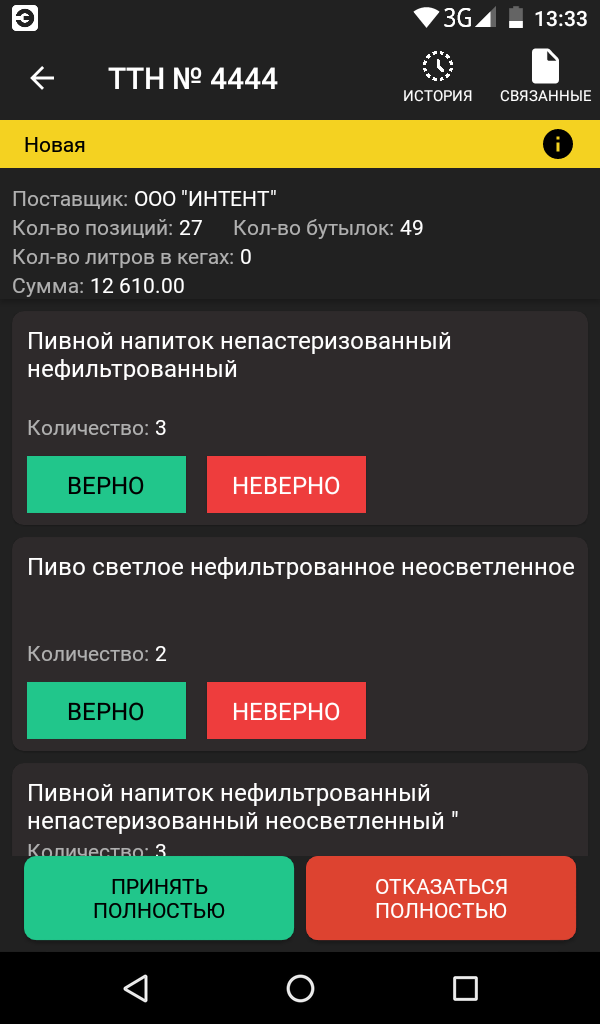The width and height of the screenshot is (600, 1024).
Task: Open the recent apps view
Action: (466, 988)
